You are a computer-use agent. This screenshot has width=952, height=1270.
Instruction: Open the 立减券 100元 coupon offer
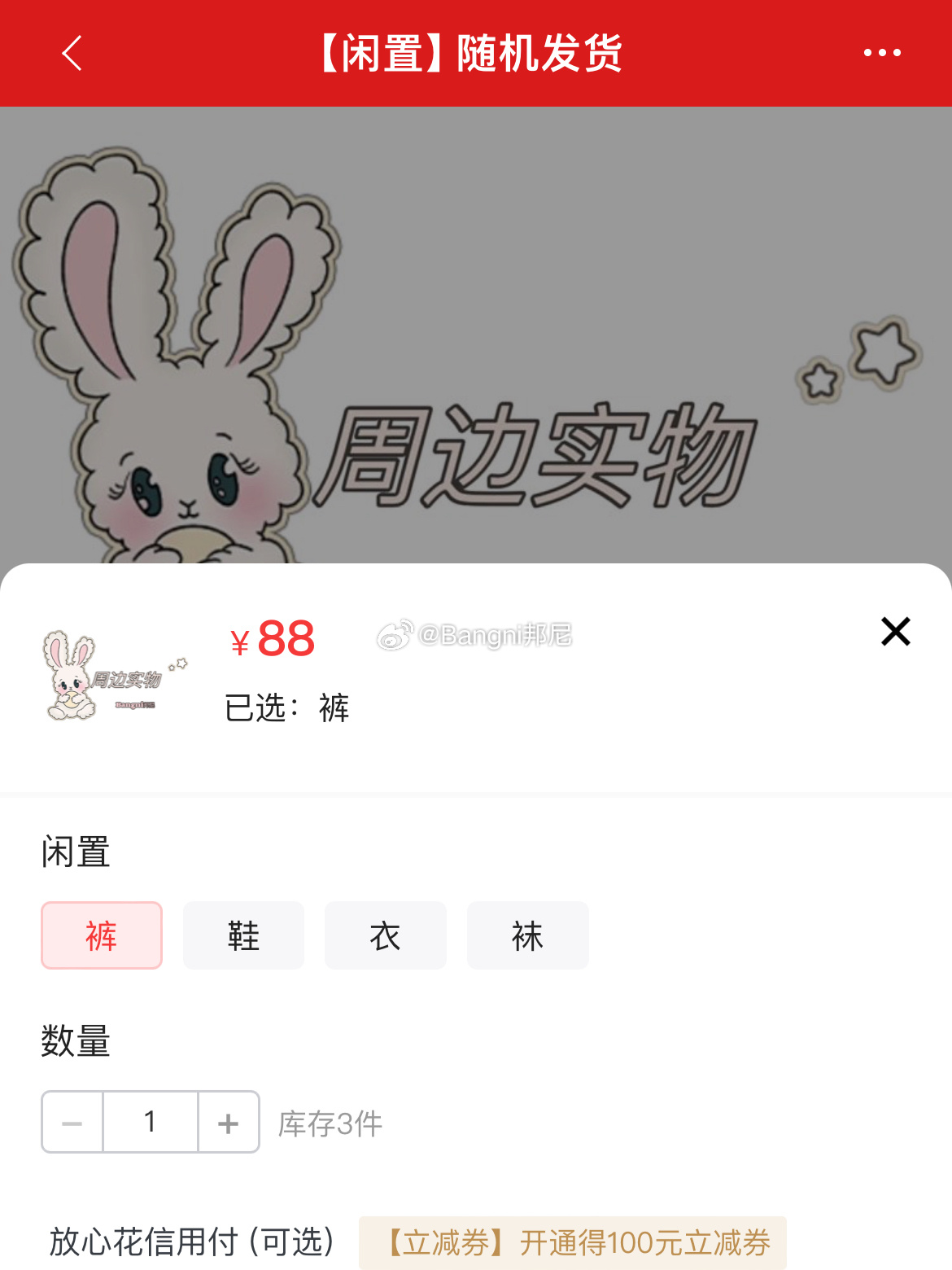click(572, 1243)
